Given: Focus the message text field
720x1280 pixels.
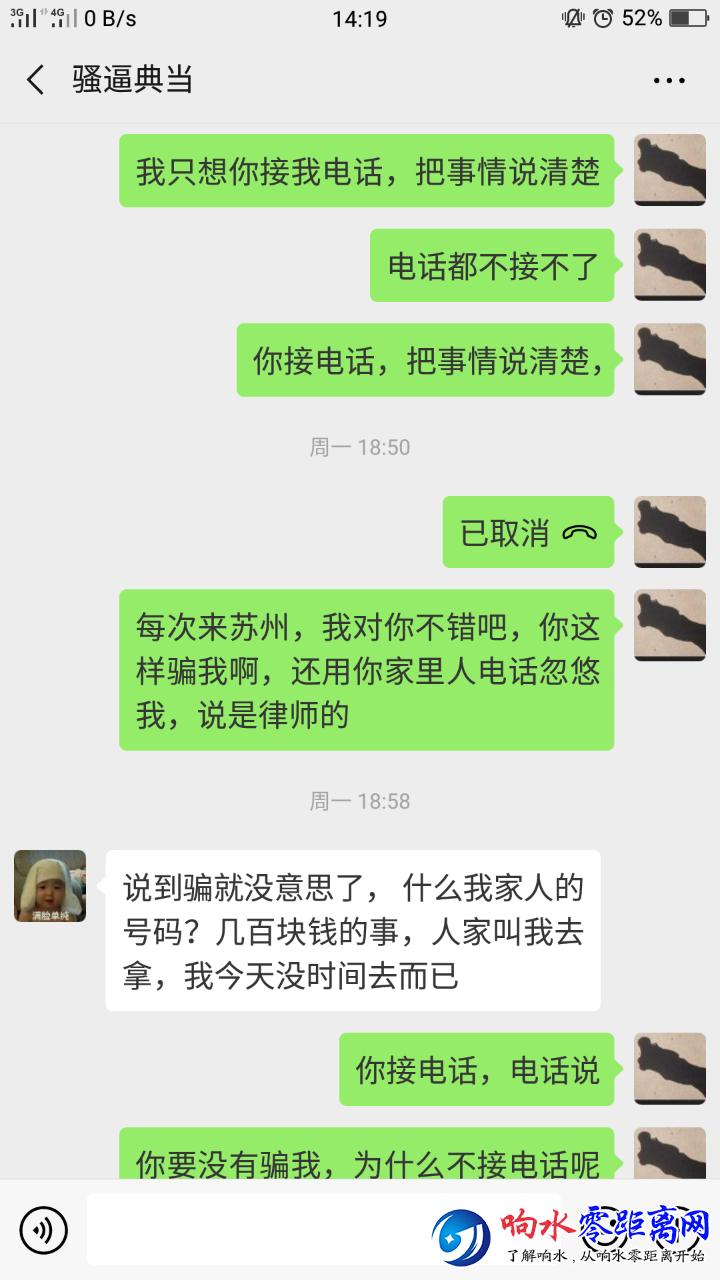Looking at the screenshot, I should (x=260, y=1229).
